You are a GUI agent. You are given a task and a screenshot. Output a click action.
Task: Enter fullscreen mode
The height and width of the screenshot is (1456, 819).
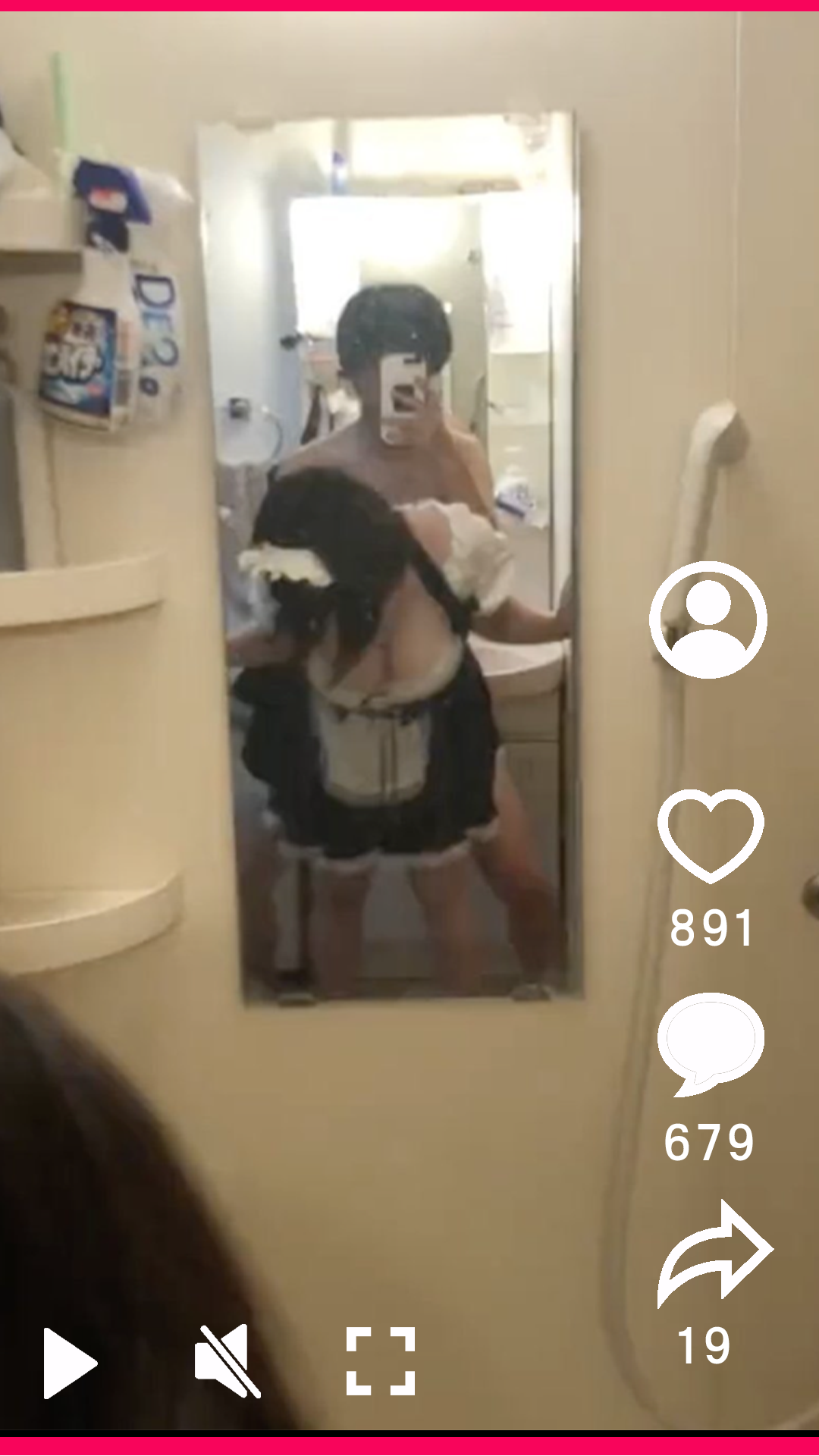pyautogui.click(x=381, y=1361)
